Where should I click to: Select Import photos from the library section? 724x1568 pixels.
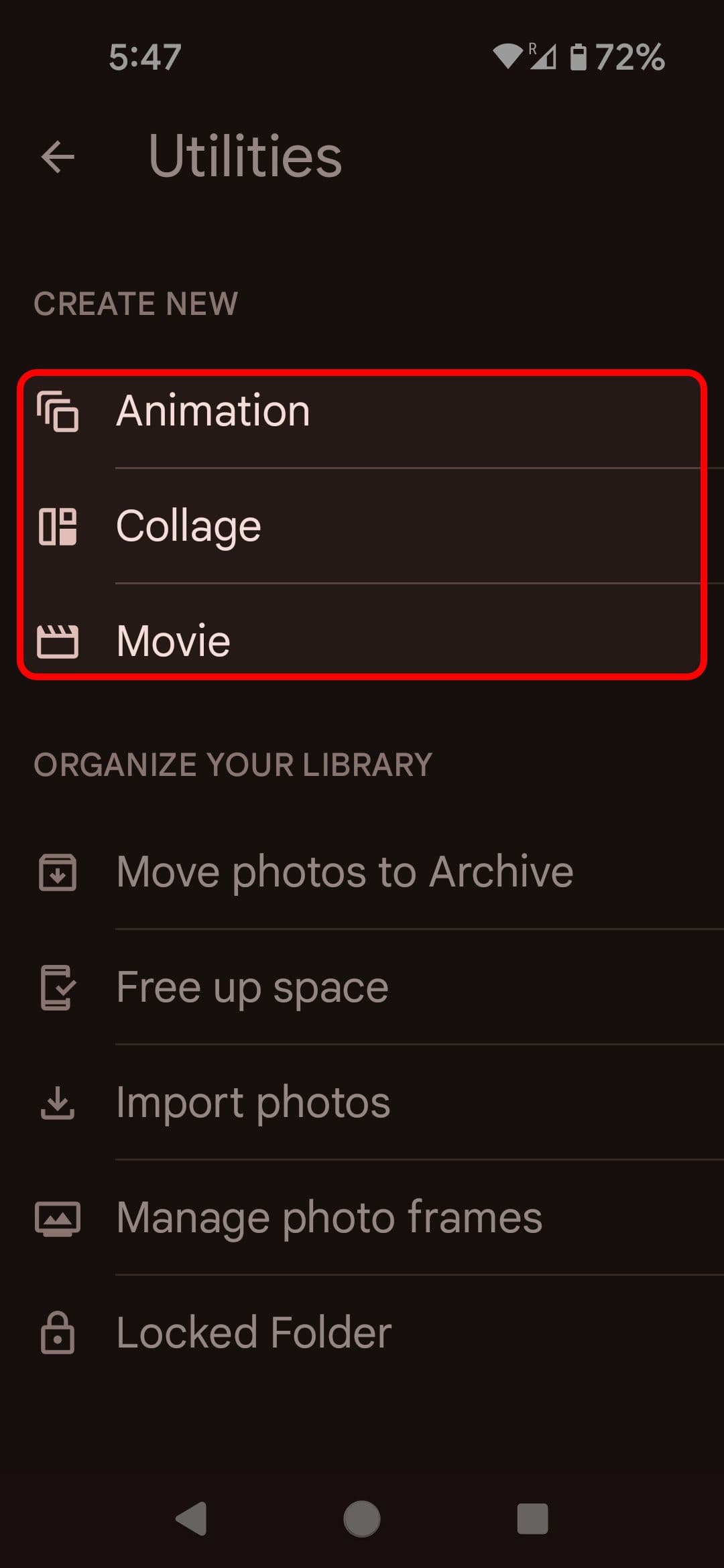click(x=251, y=1102)
